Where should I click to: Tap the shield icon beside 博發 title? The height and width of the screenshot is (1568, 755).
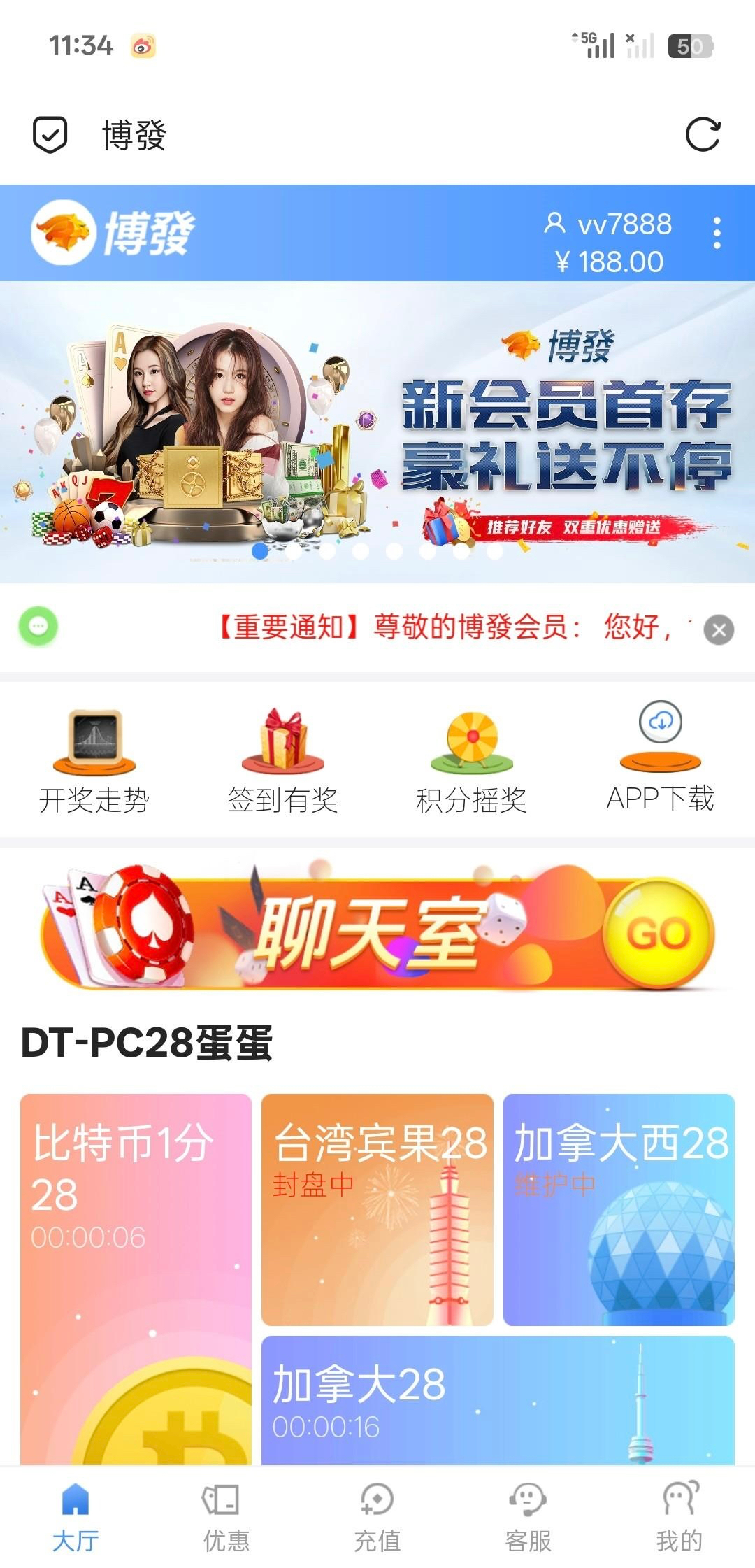coord(50,135)
